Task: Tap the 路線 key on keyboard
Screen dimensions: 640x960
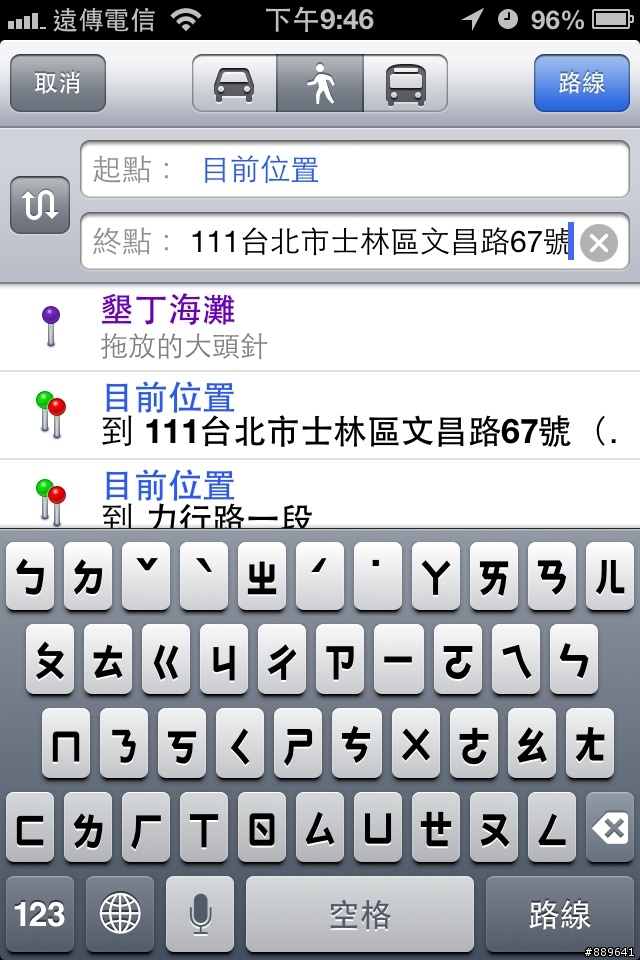Action: click(x=560, y=914)
